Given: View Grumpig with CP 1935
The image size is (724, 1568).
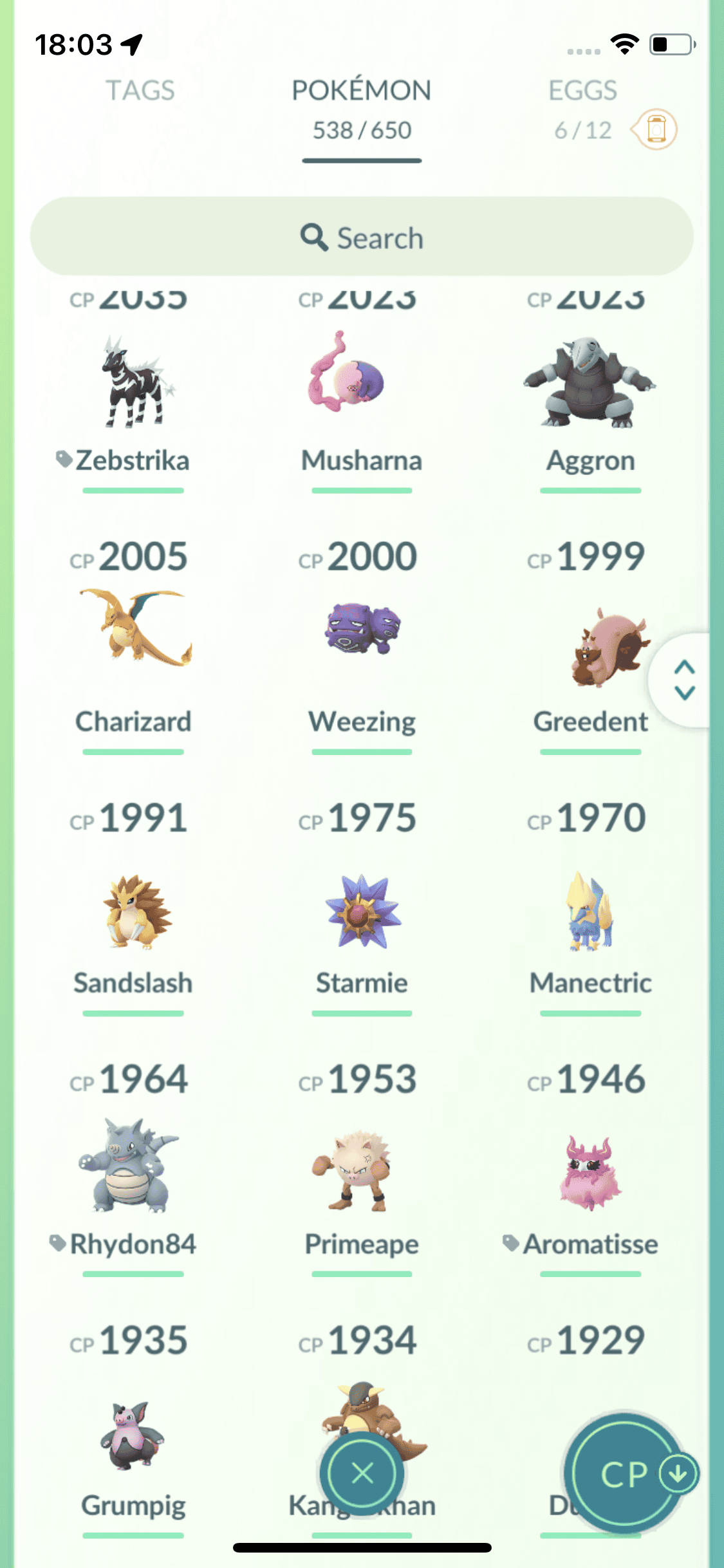Looking at the screenshot, I should point(133,1435).
